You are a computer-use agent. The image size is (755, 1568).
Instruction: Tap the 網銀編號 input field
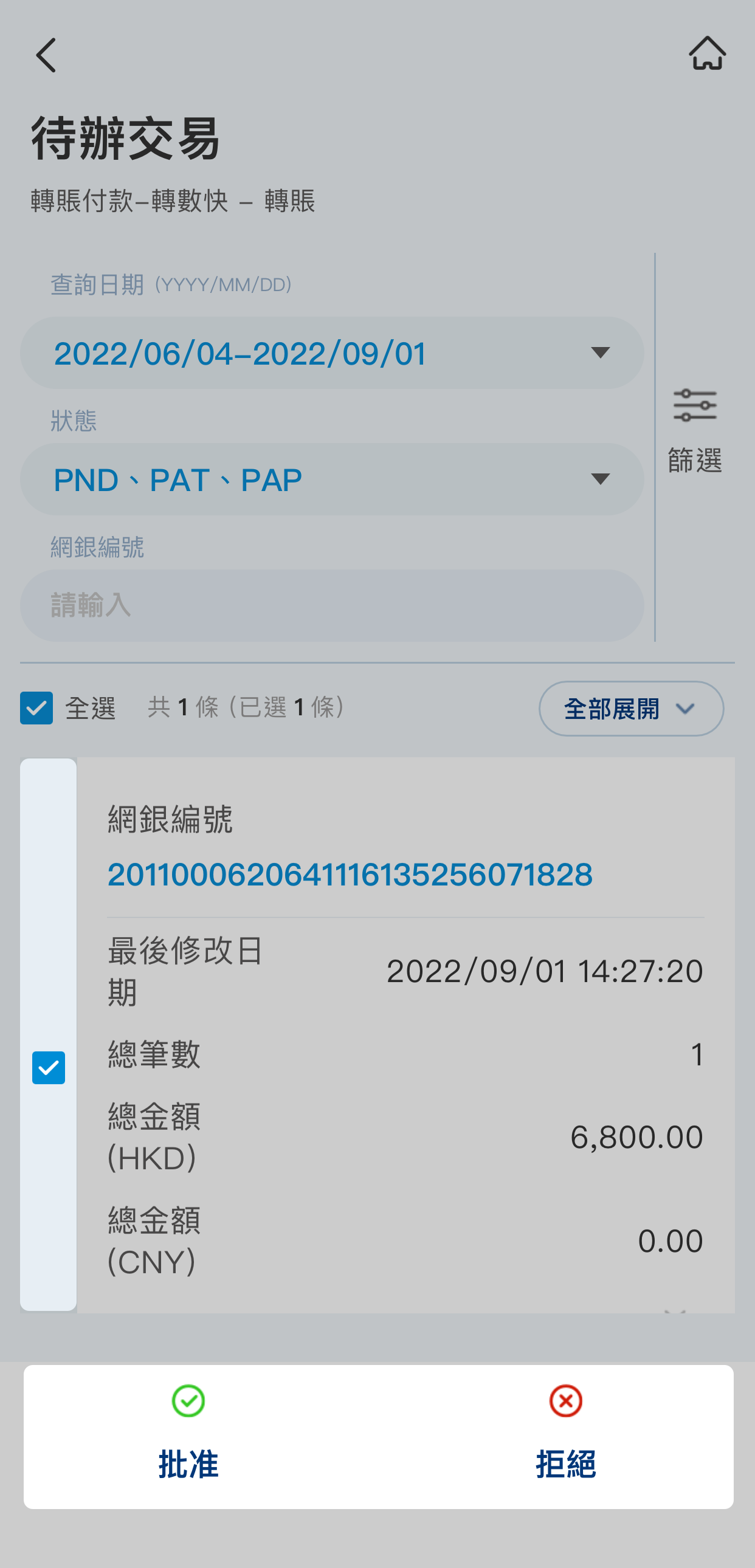coord(332,606)
